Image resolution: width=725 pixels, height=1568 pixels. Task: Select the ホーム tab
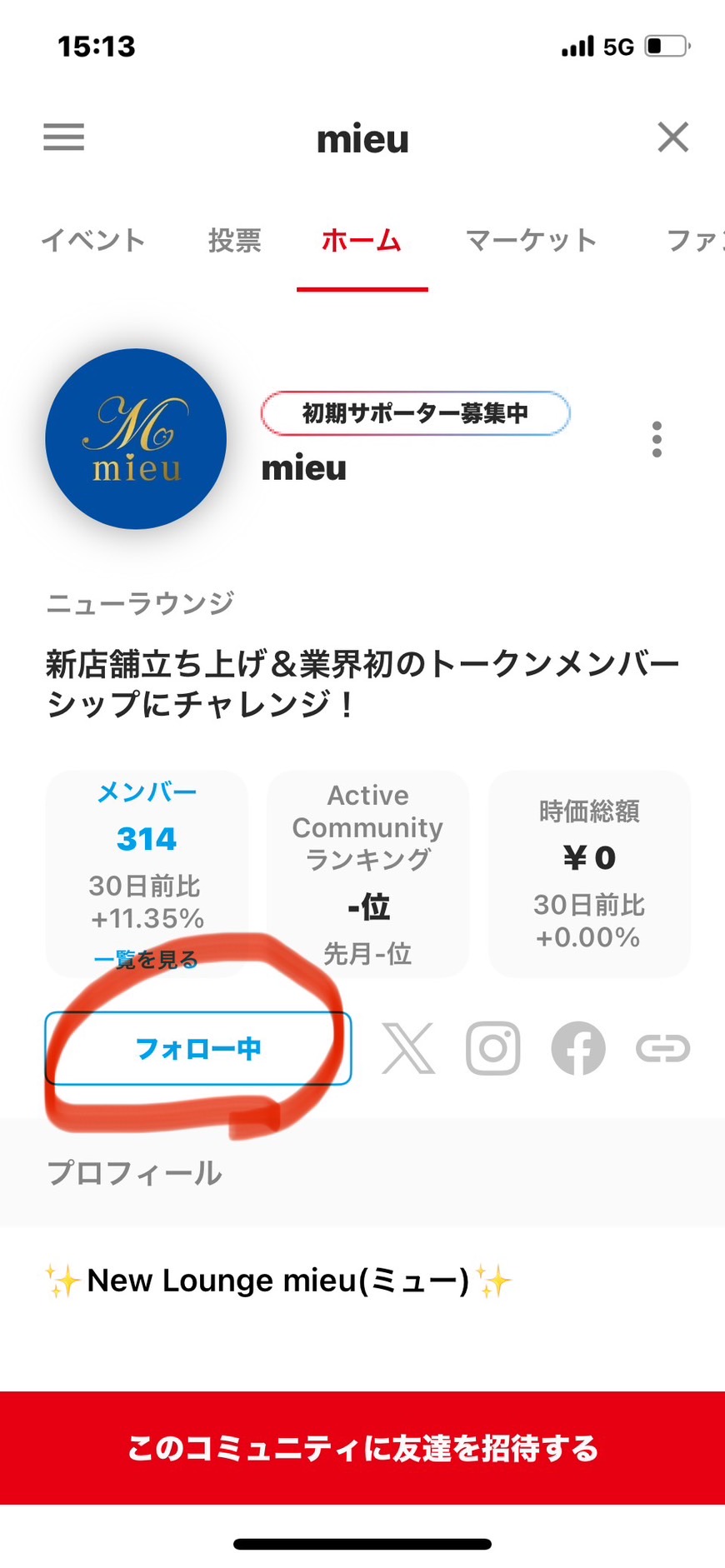362,241
